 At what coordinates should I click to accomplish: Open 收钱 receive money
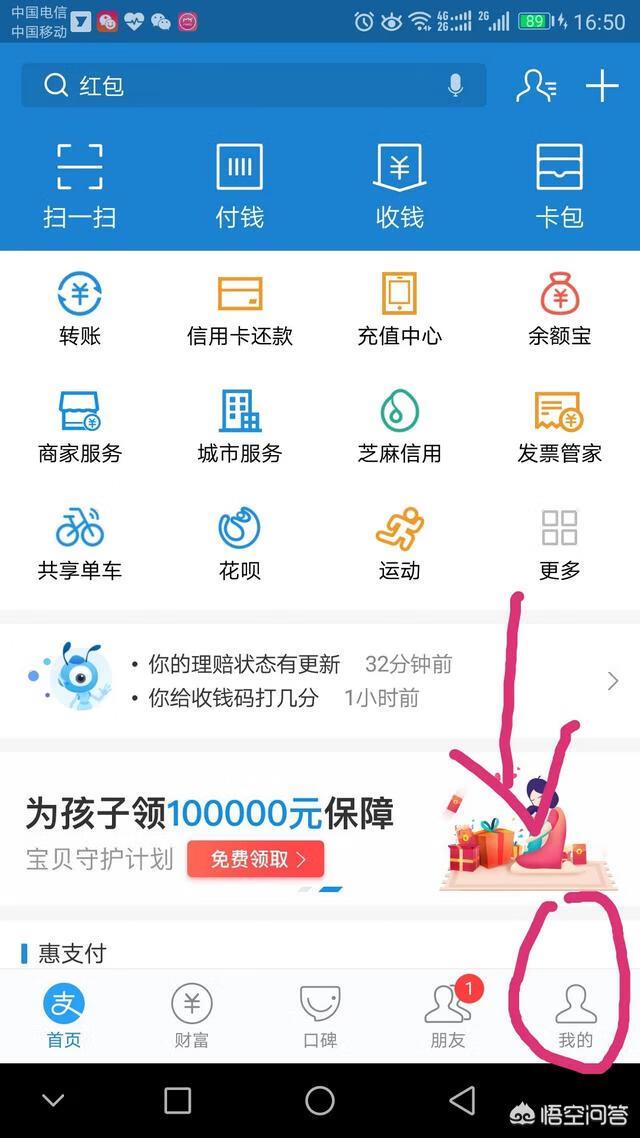point(400,185)
